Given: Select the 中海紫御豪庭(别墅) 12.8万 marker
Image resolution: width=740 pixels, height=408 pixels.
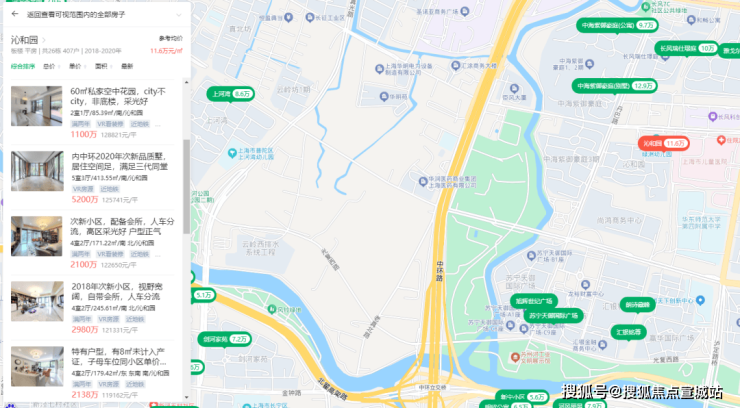Looking at the screenshot, I should tap(616, 85).
